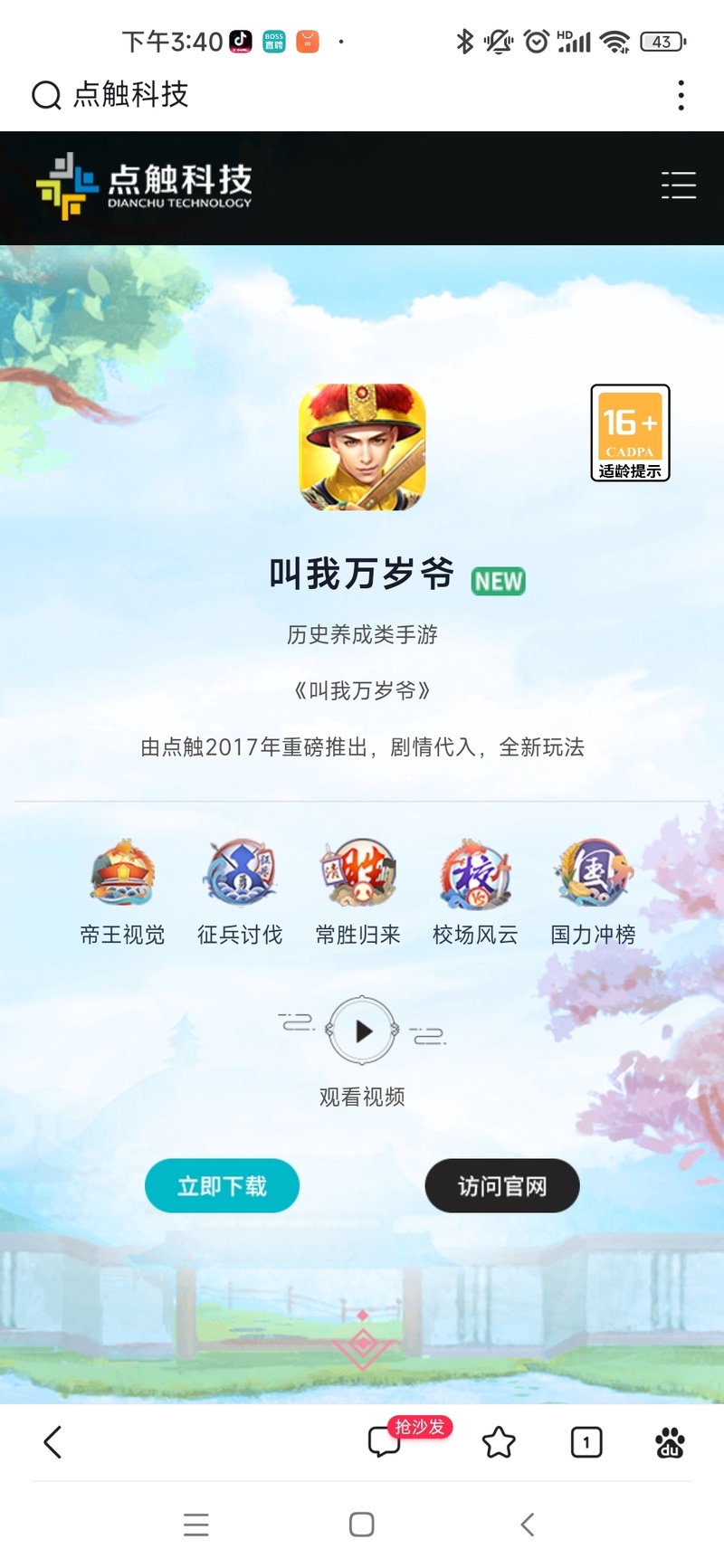The image size is (724, 1568).
Task: Play the 观看视频 game video
Action: 362,1031
